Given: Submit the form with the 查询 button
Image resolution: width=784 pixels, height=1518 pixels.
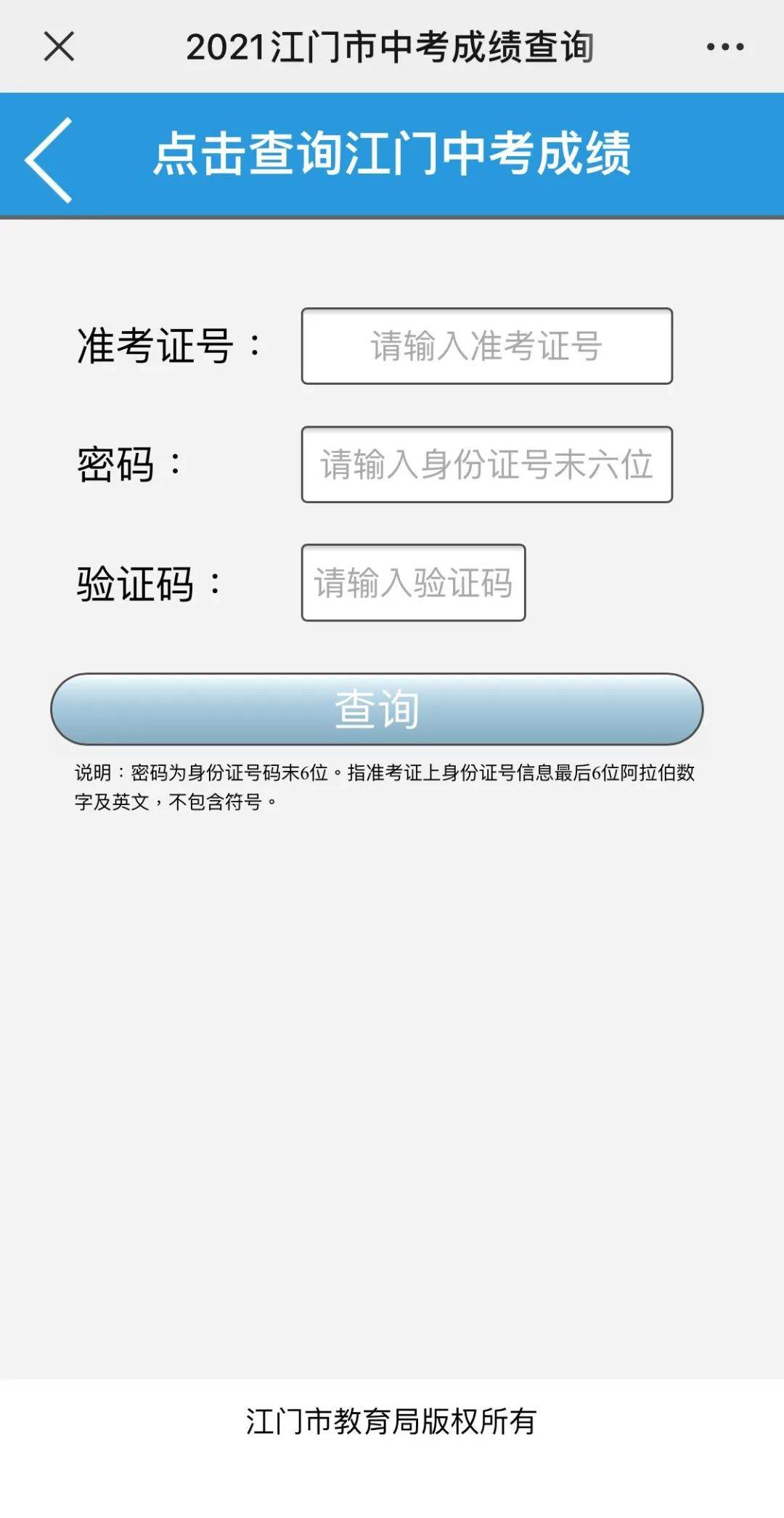Looking at the screenshot, I should (x=377, y=709).
